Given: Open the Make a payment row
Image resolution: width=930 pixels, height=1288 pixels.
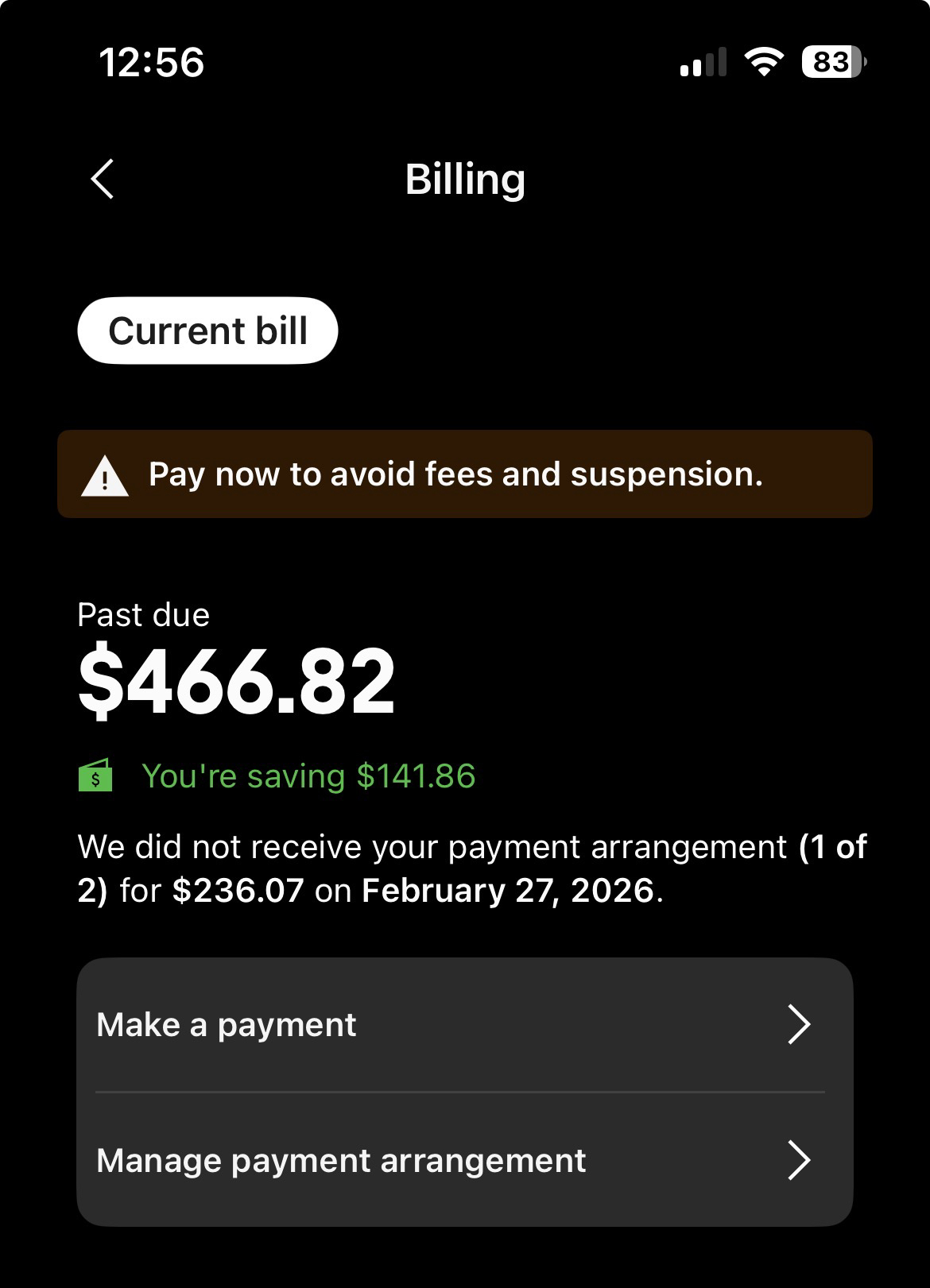Looking at the screenshot, I should [464, 1024].
